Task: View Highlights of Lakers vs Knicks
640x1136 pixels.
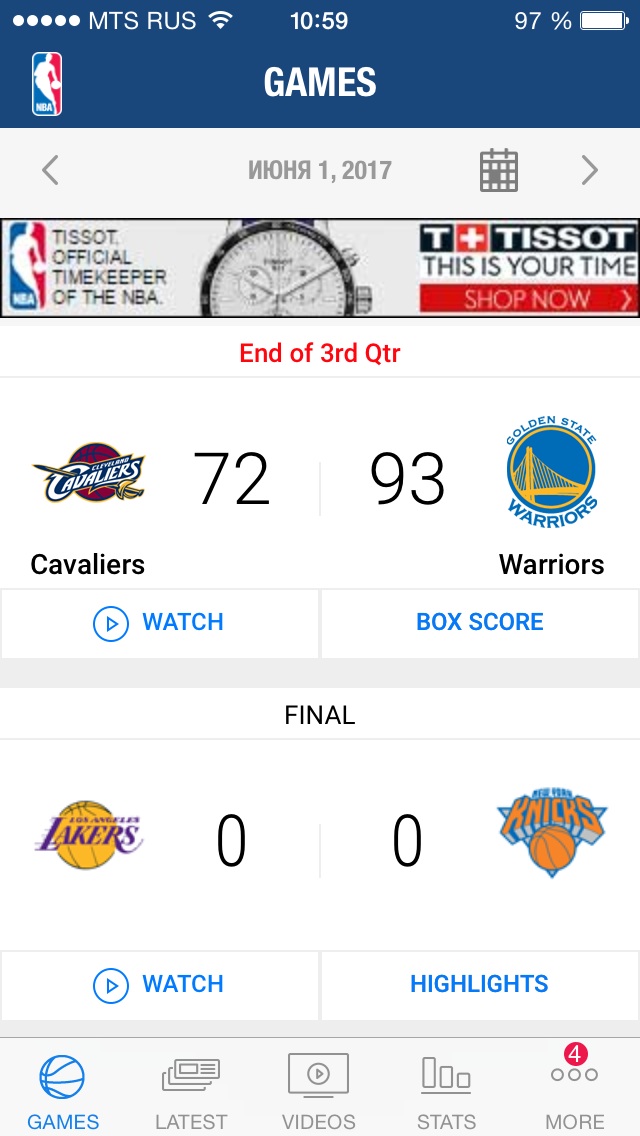Action: pyautogui.click(x=480, y=985)
